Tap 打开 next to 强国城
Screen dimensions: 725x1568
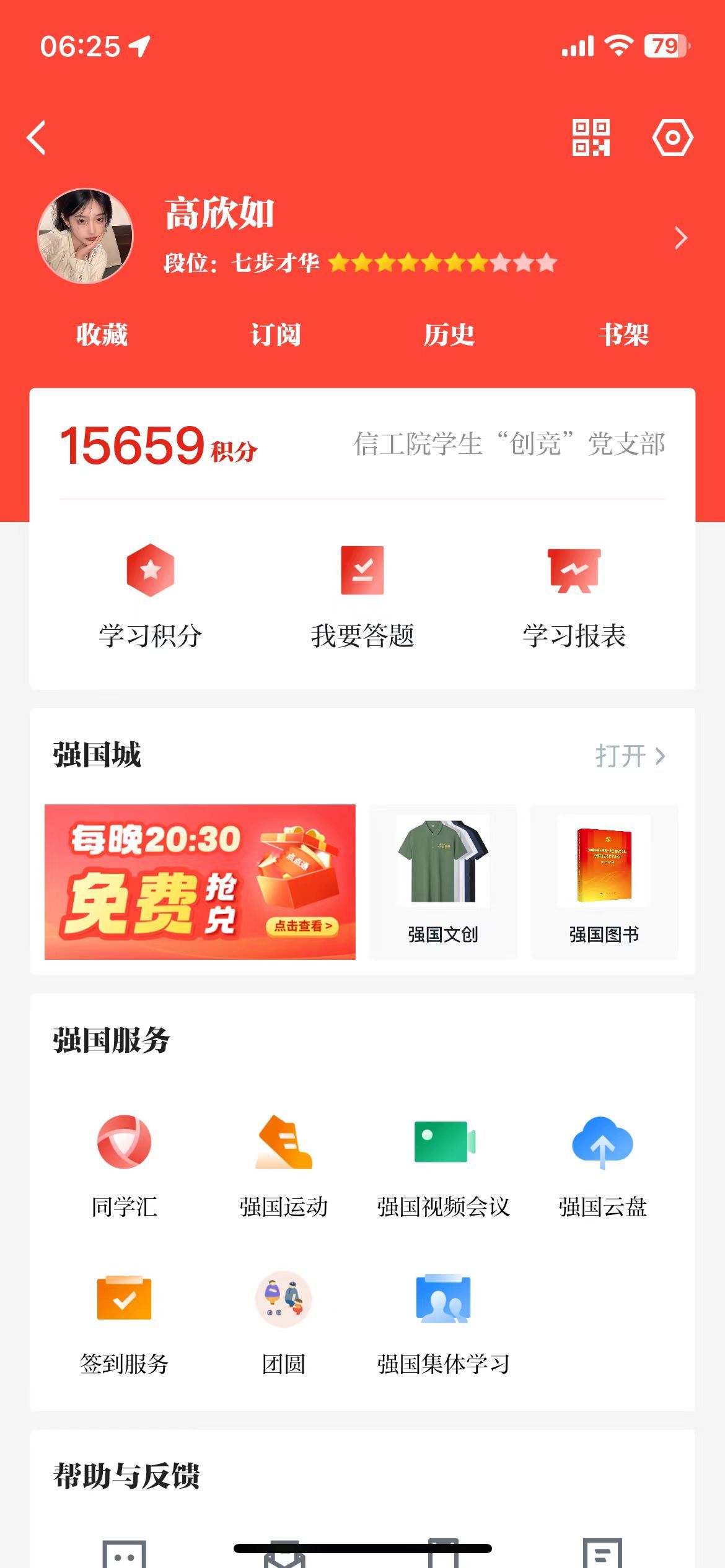[x=630, y=756]
